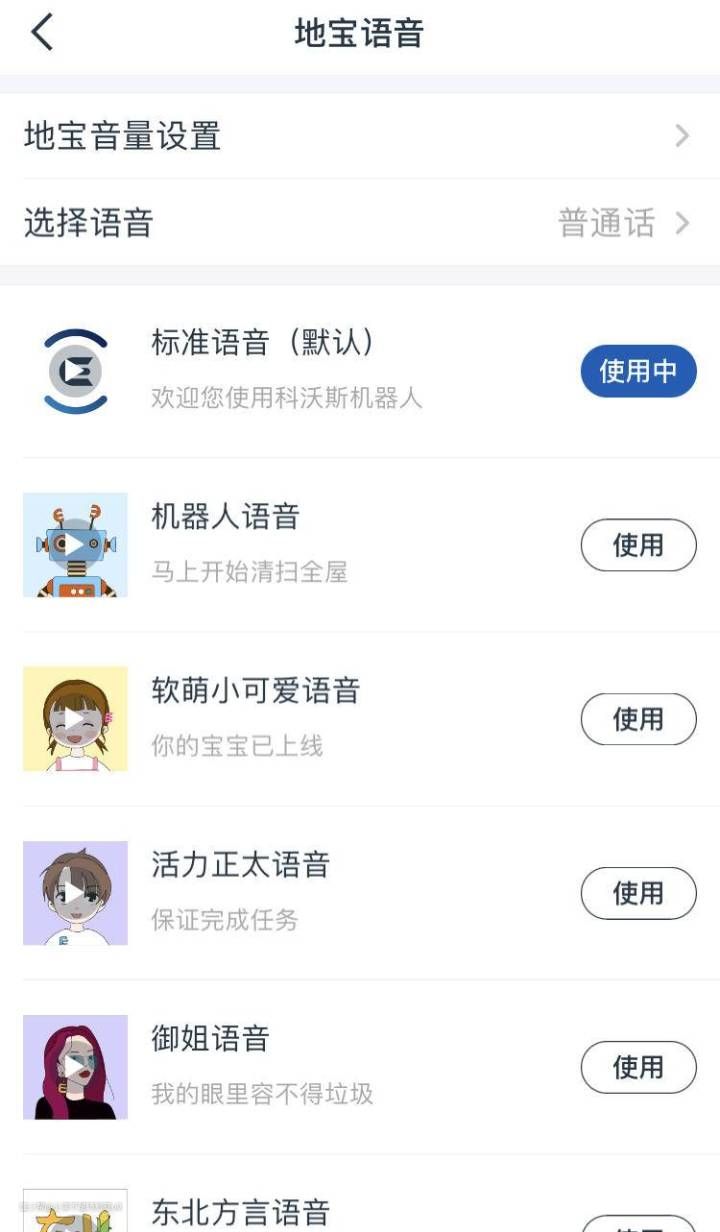Play preview of 机器人语音
This screenshot has width=720, height=1232.
75,545
